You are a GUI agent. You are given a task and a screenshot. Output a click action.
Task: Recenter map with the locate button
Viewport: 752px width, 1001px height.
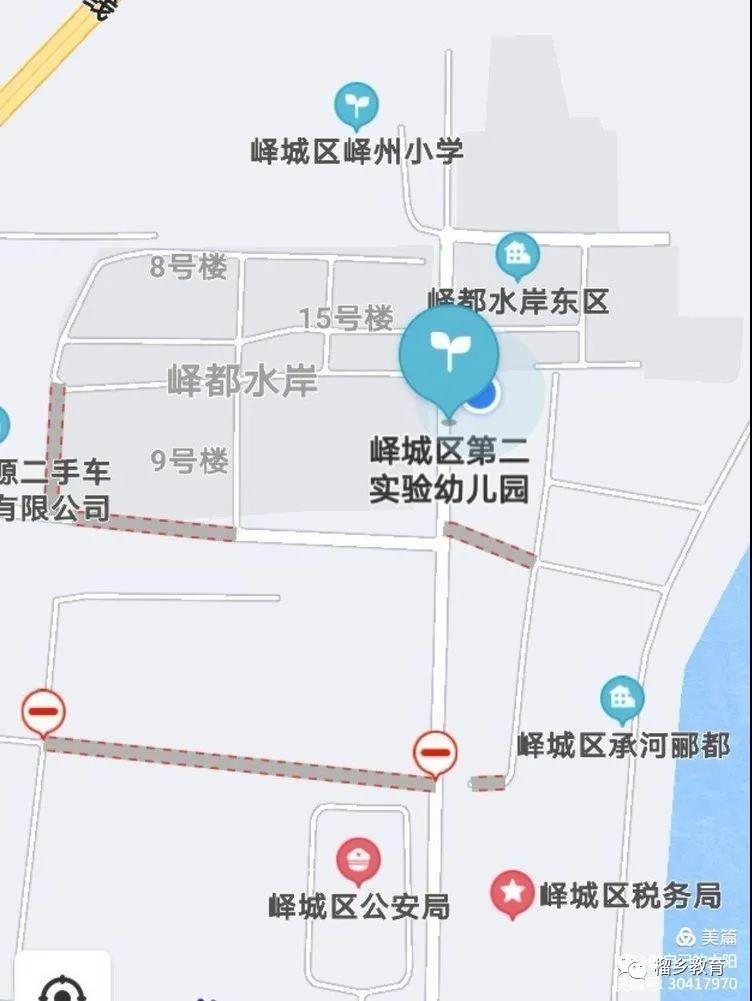(60, 988)
